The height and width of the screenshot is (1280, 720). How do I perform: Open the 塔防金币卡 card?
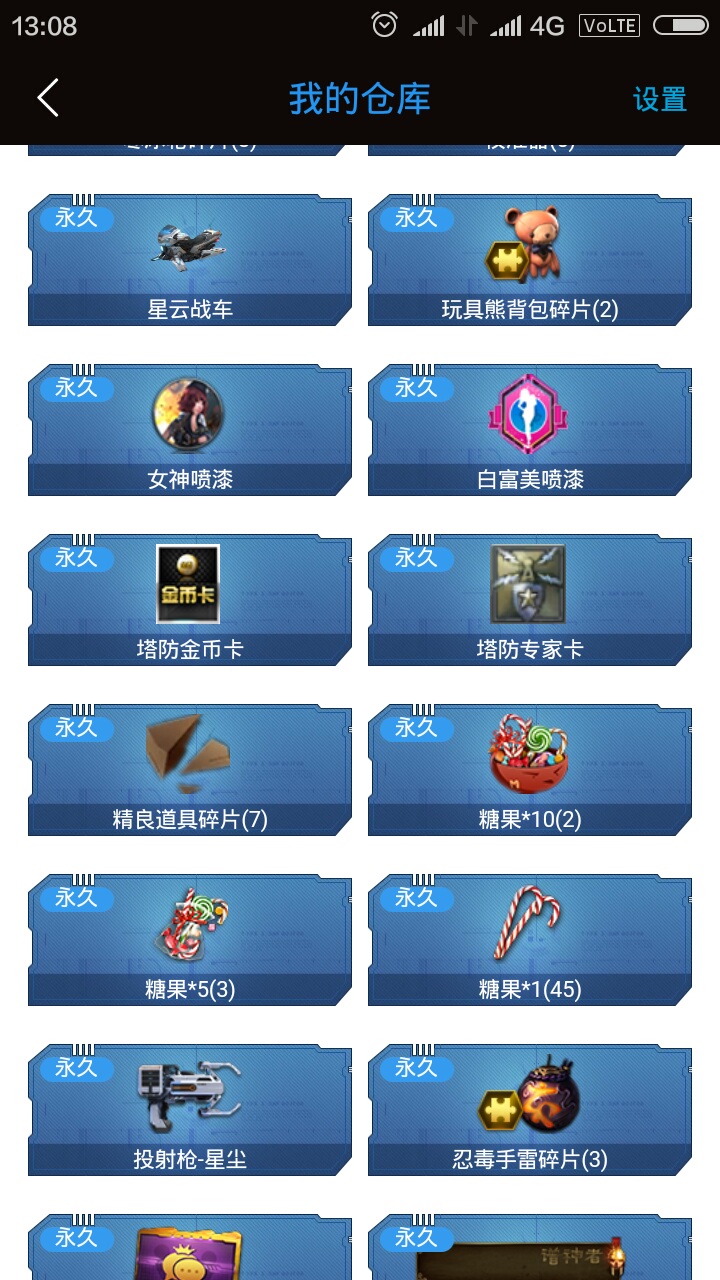tap(190, 600)
